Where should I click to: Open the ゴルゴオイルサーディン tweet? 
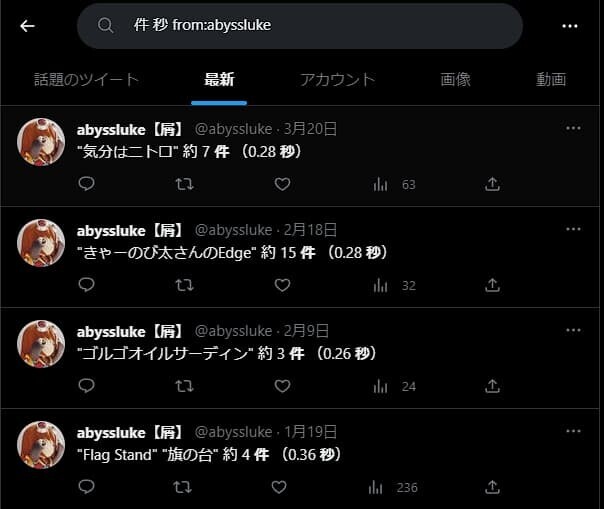pos(227,354)
